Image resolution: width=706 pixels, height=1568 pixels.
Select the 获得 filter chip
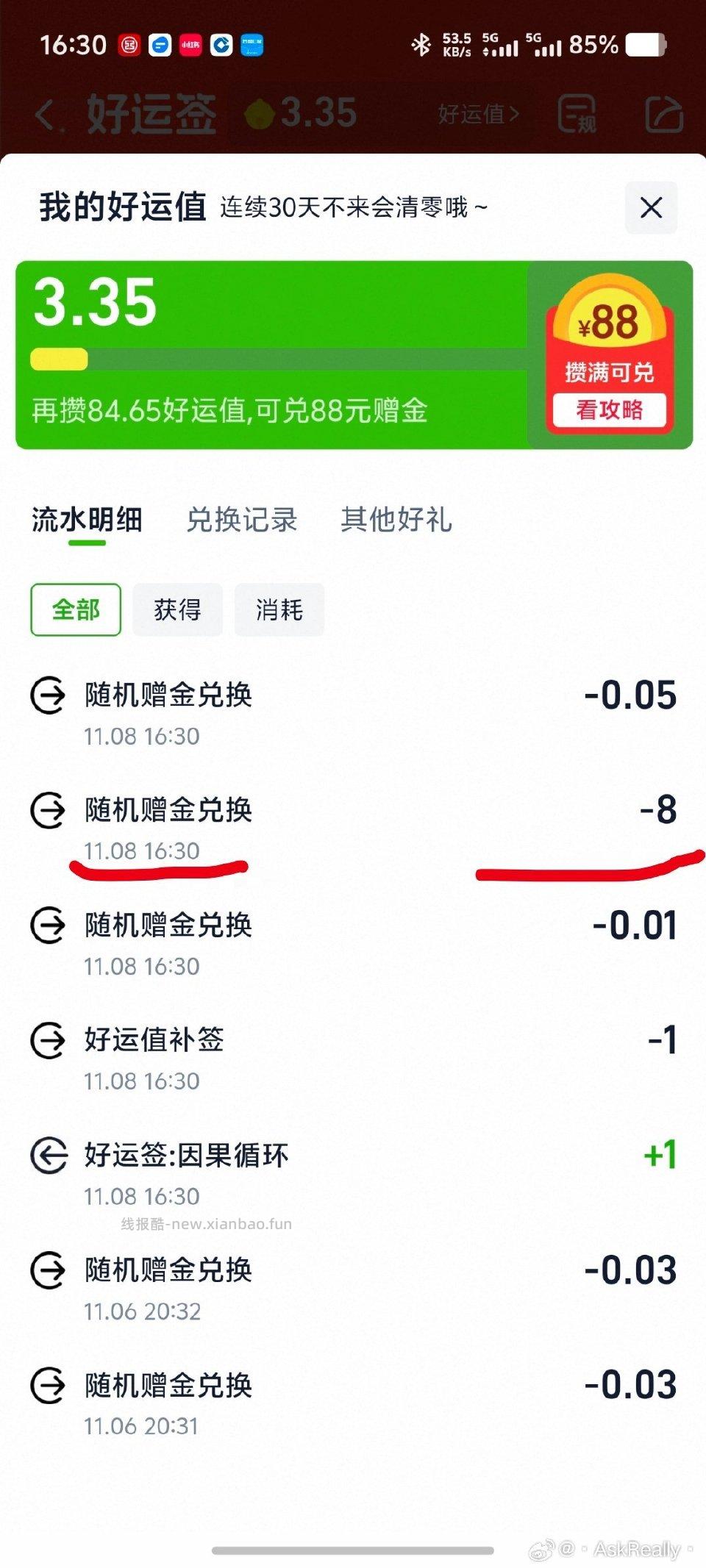[177, 609]
